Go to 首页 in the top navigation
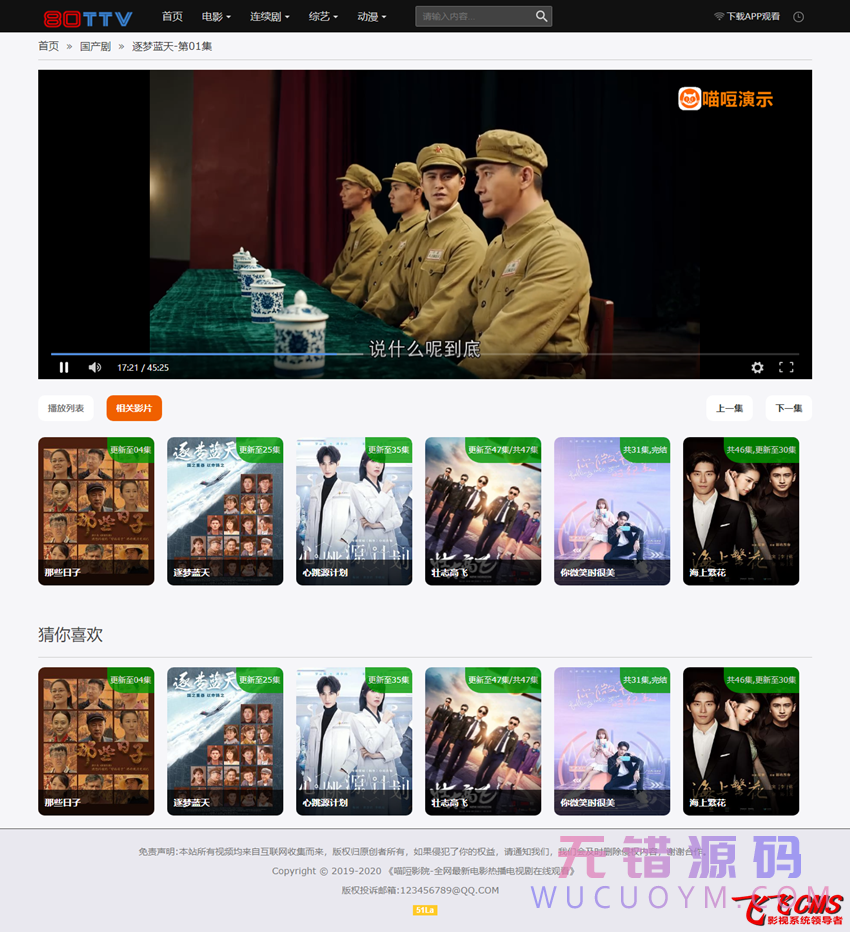 coord(172,16)
